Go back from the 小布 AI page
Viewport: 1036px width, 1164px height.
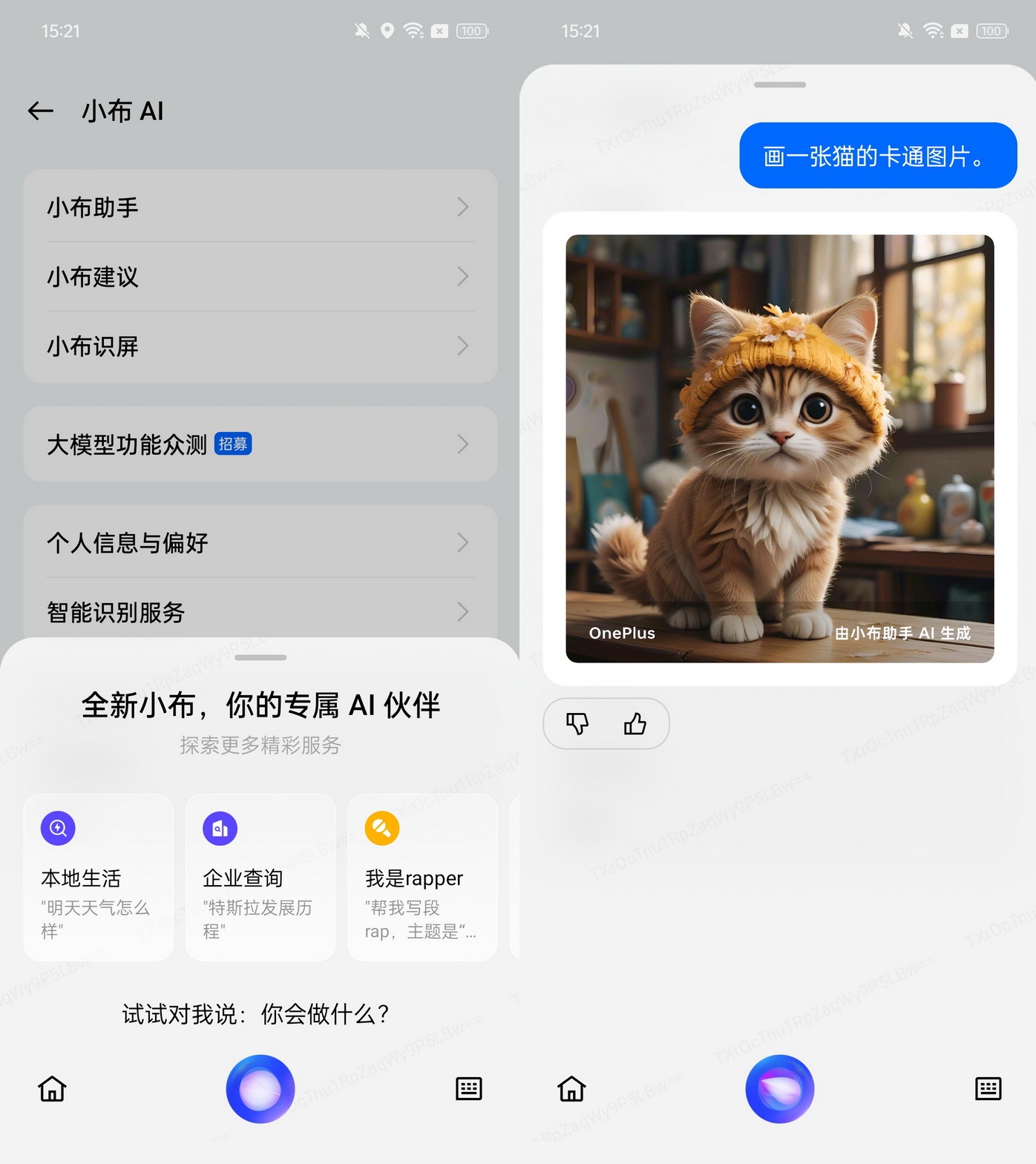pyautogui.click(x=41, y=111)
